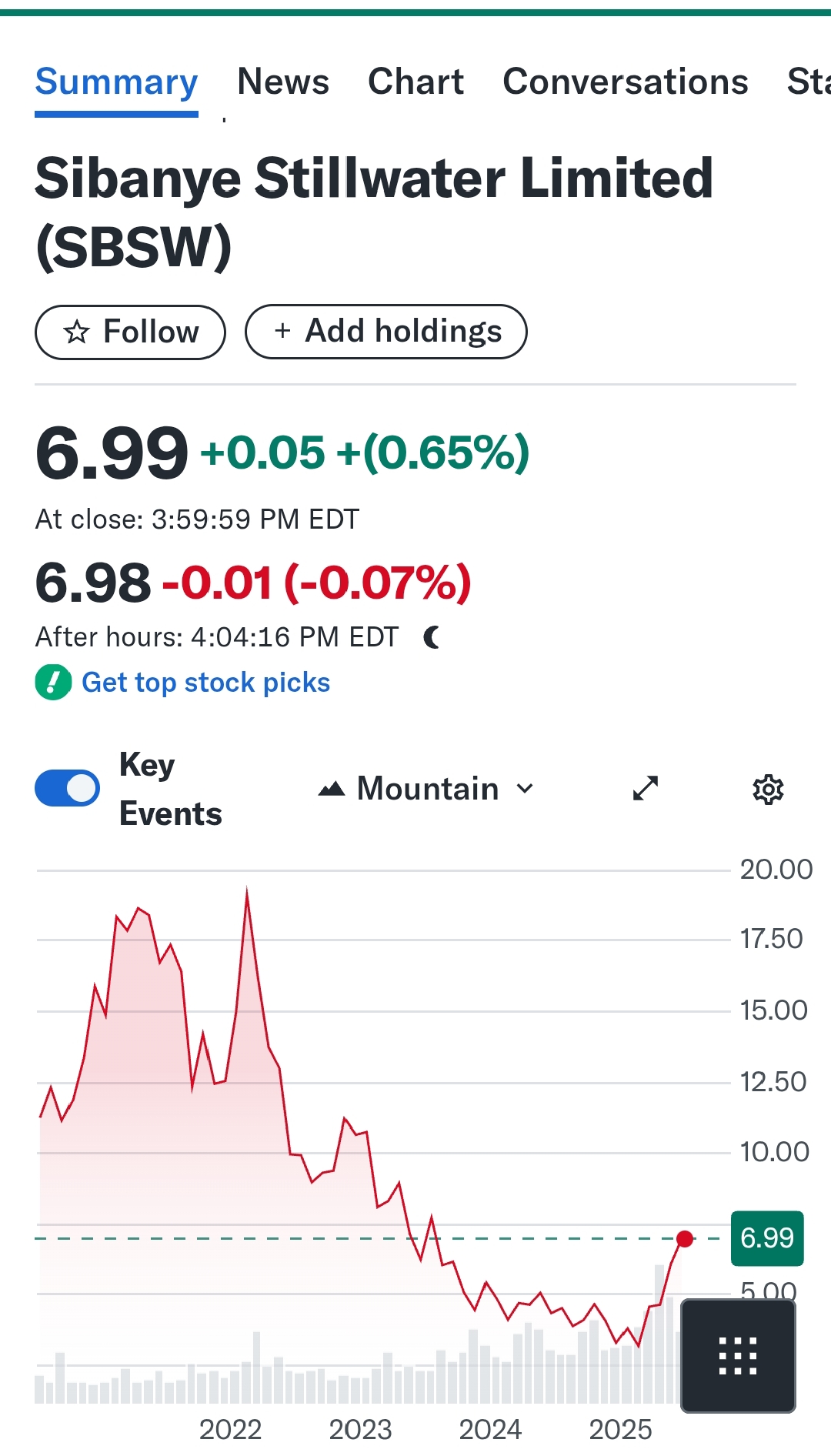The height and width of the screenshot is (1456, 831).
Task: Switch to the News tab
Action: pos(283,82)
